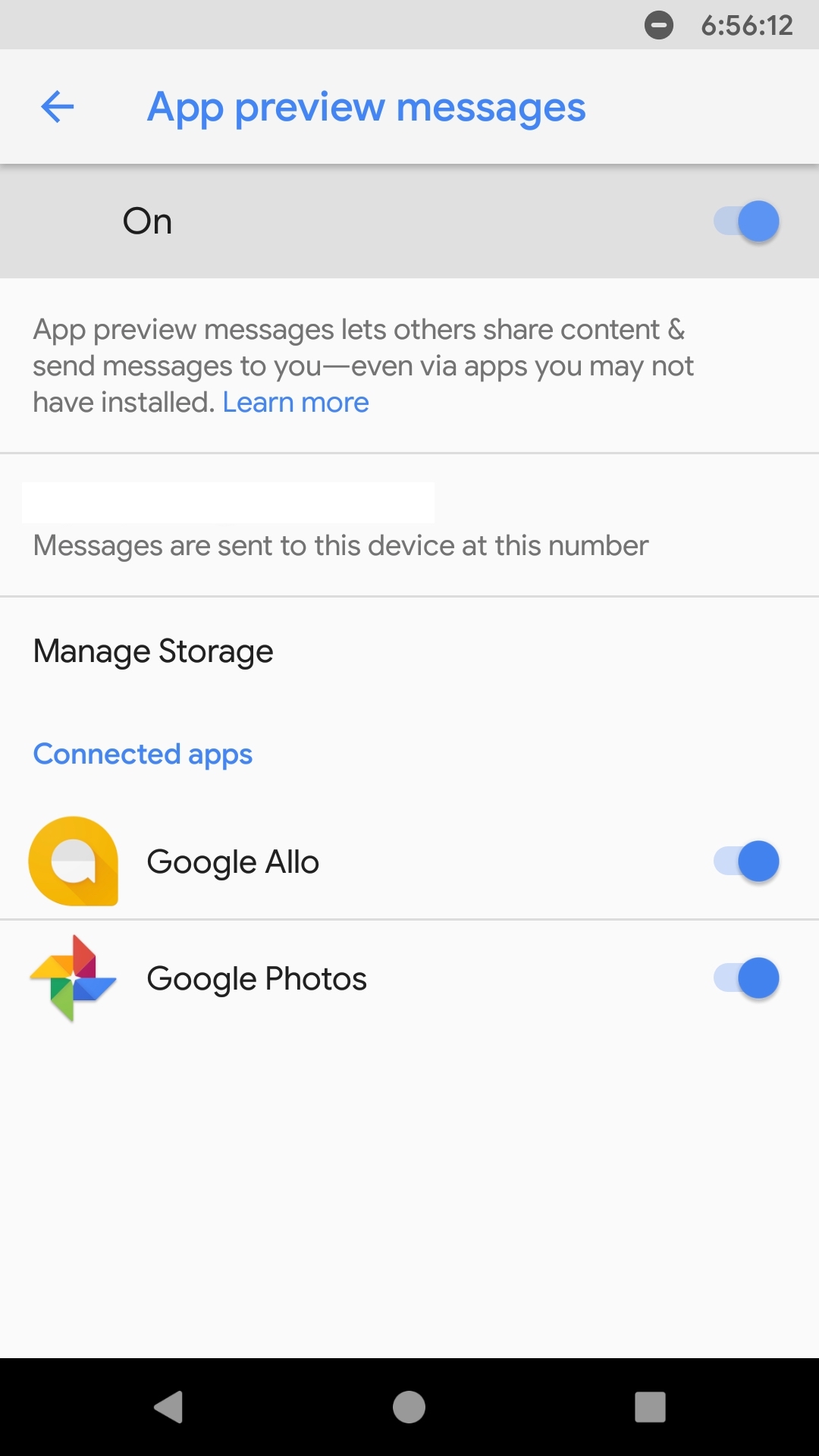This screenshot has height=1456, width=819.
Task: Open recent apps from navigation bar
Action: pyautogui.click(x=650, y=1407)
